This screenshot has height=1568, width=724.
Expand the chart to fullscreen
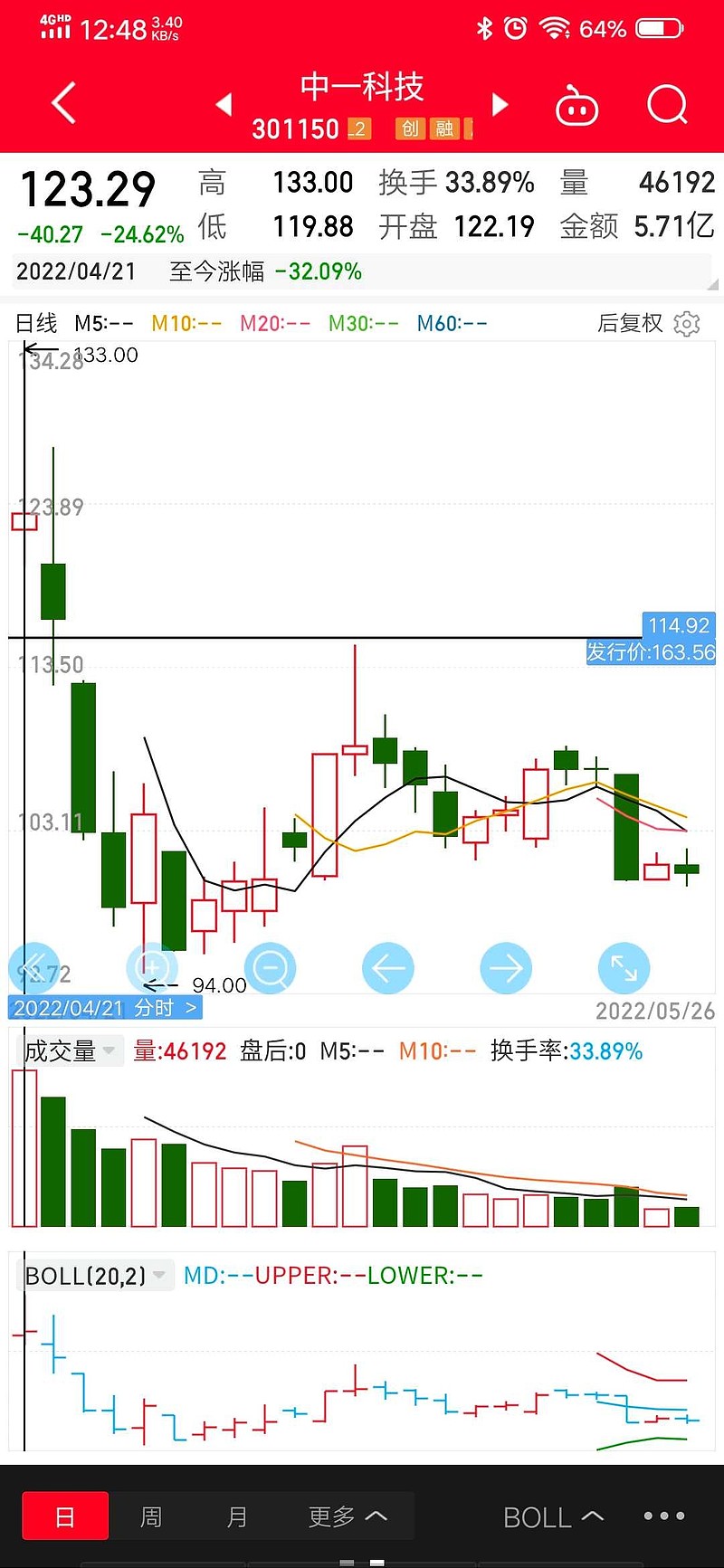[624, 968]
